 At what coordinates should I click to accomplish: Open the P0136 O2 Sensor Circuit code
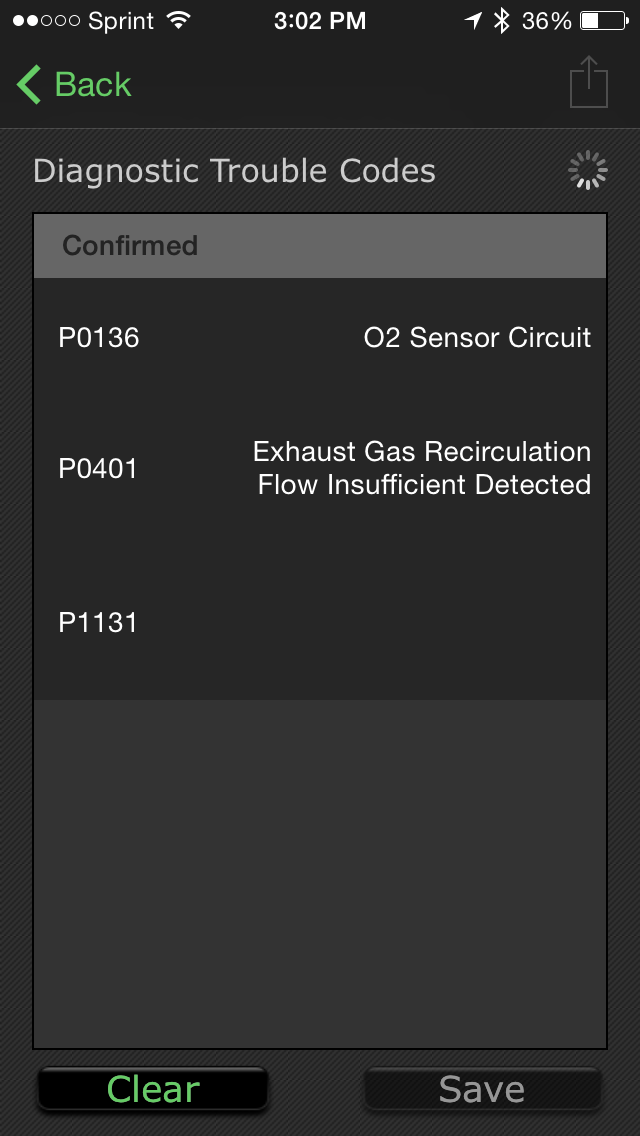pos(320,338)
